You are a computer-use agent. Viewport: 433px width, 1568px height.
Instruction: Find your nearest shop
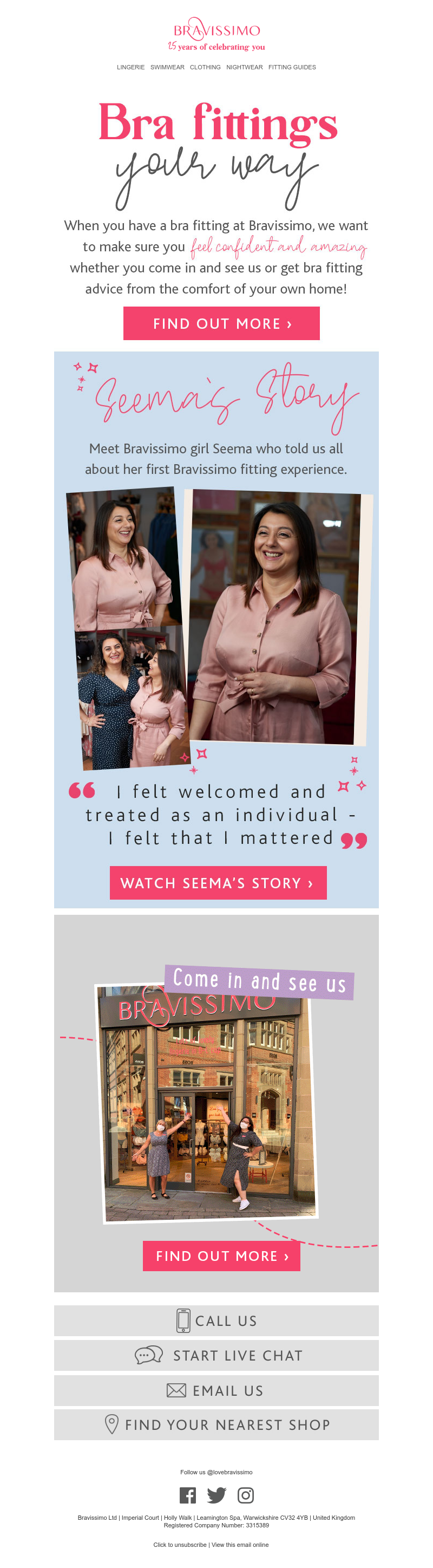click(216, 1424)
